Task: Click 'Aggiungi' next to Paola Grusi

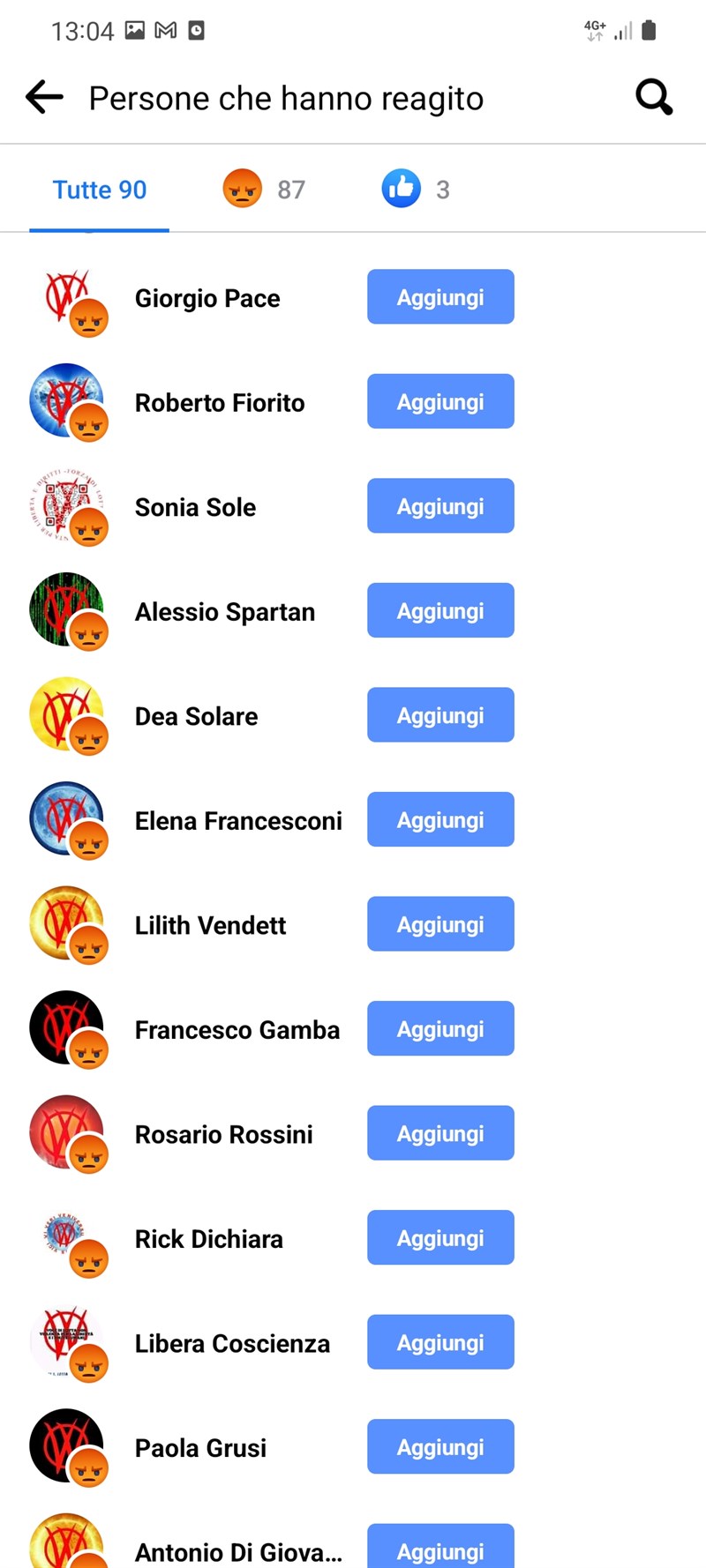Action: coord(439,1446)
